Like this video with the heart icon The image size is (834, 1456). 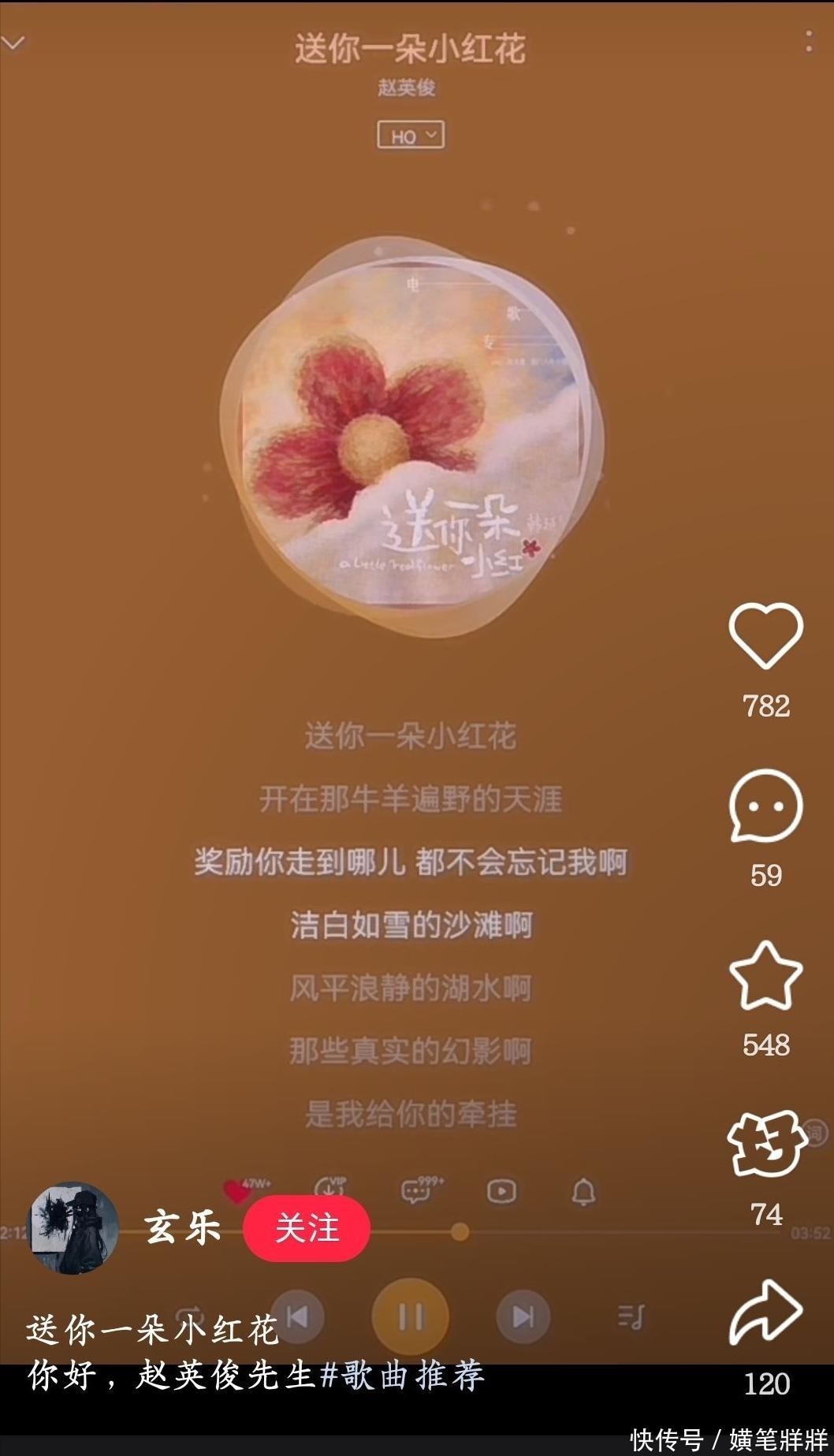tap(765, 635)
